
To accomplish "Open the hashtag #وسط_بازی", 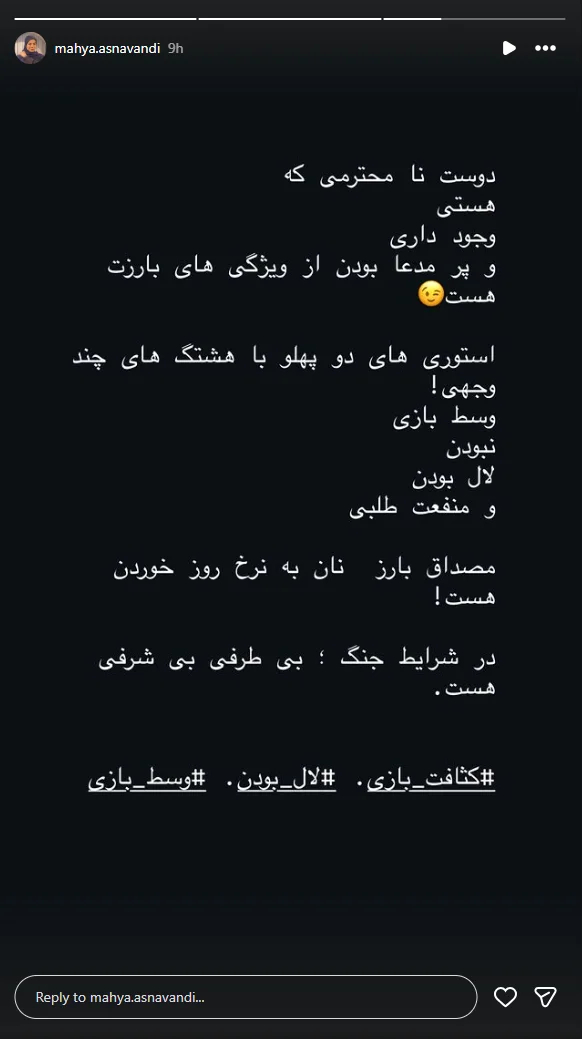I will click(x=147, y=779).
